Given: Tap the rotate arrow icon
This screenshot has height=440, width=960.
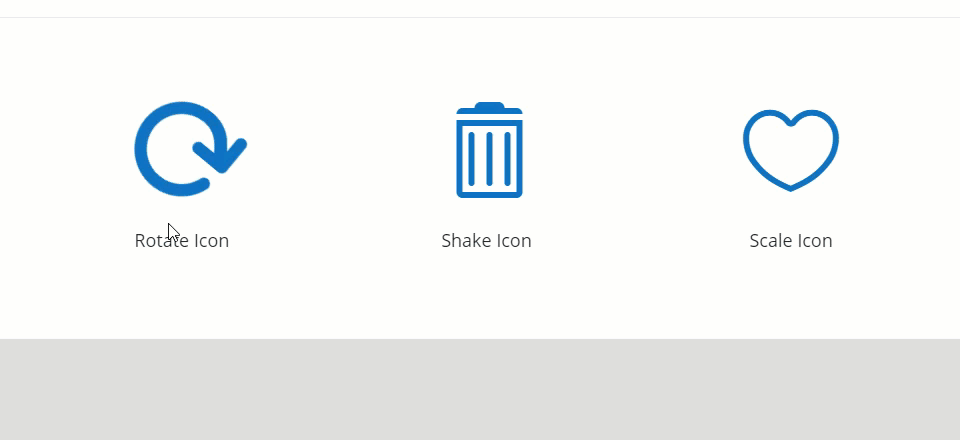Looking at the screenshot, I should [x=188, y=149].
